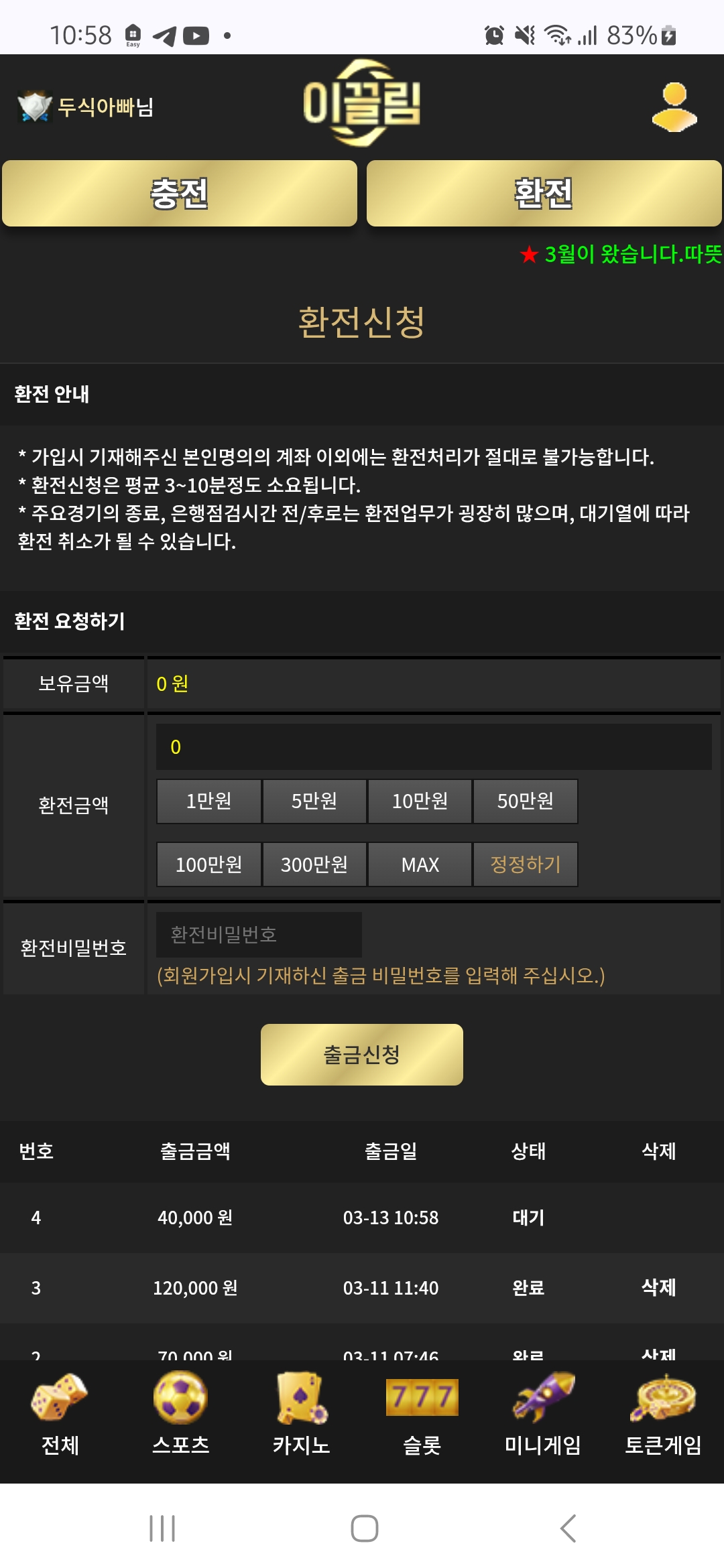Choose the 50만원 amount button
The height and width of the screenshot is (1568, 724).
pyautogui.click(x=526, y=801)
